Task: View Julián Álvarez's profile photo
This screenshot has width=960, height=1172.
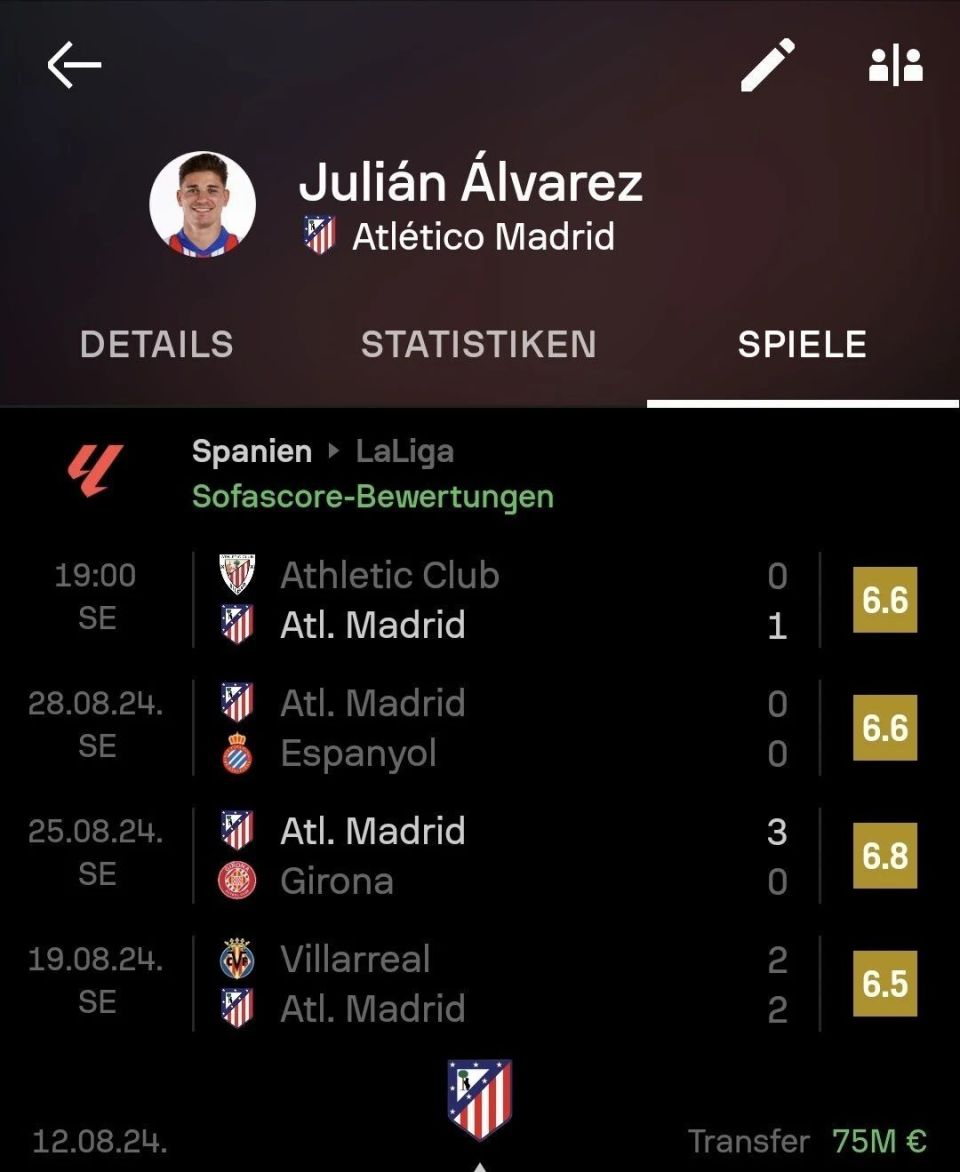Action: (202, 204)
